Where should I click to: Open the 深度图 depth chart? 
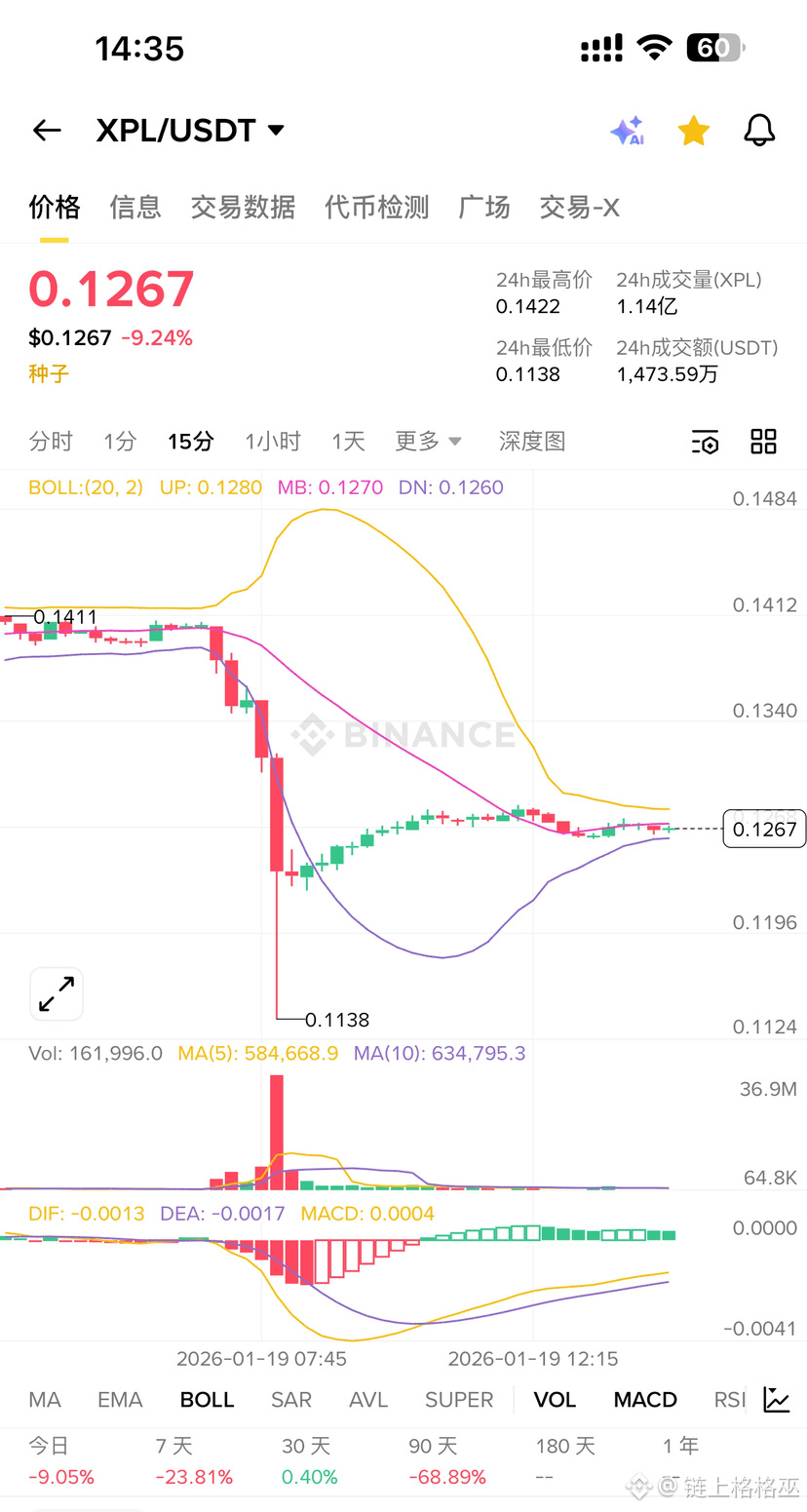click(x=532, y=442)
